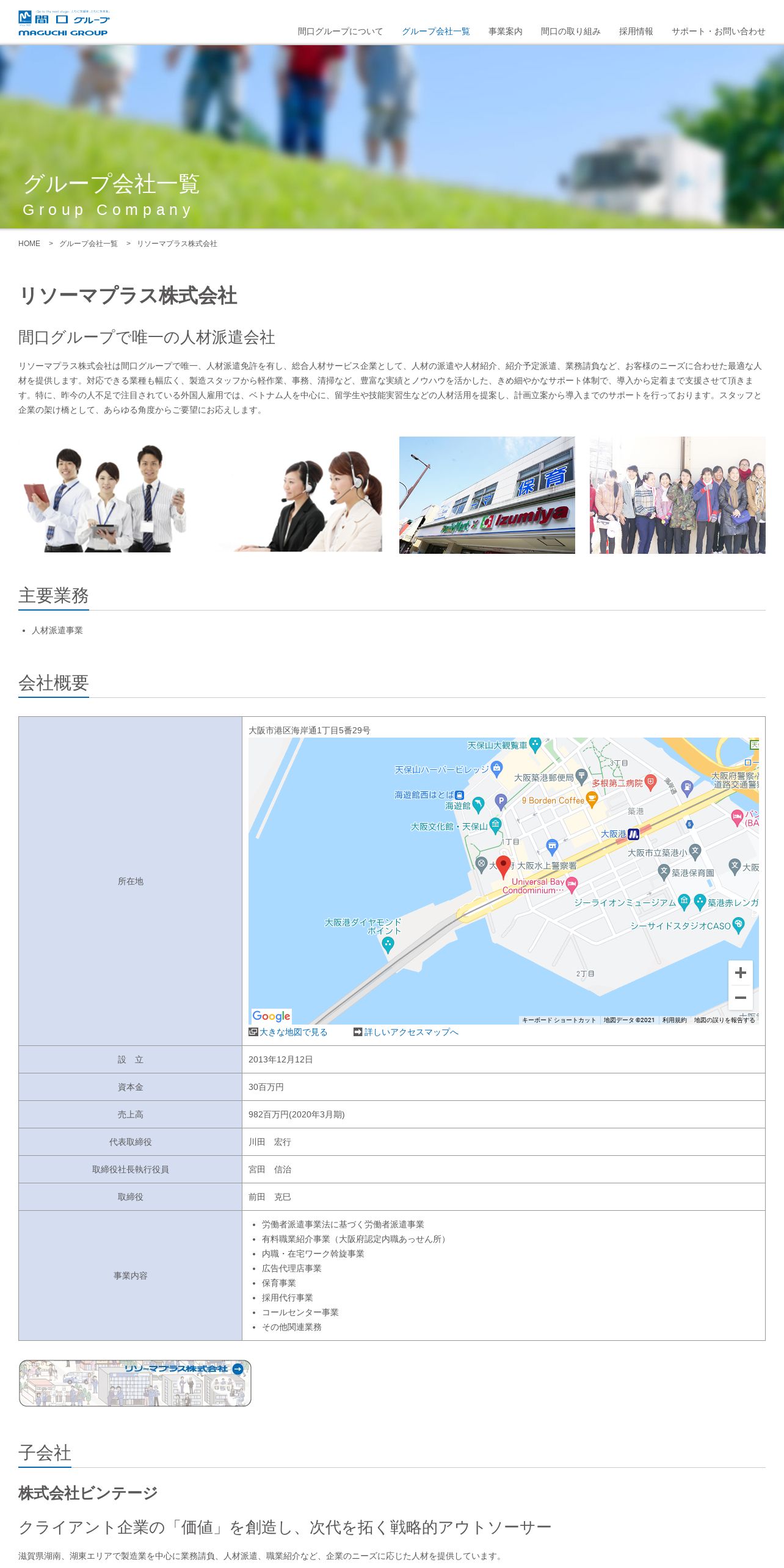Open 間口の取り組み page
784x1568 pixels.
[570, 32]
